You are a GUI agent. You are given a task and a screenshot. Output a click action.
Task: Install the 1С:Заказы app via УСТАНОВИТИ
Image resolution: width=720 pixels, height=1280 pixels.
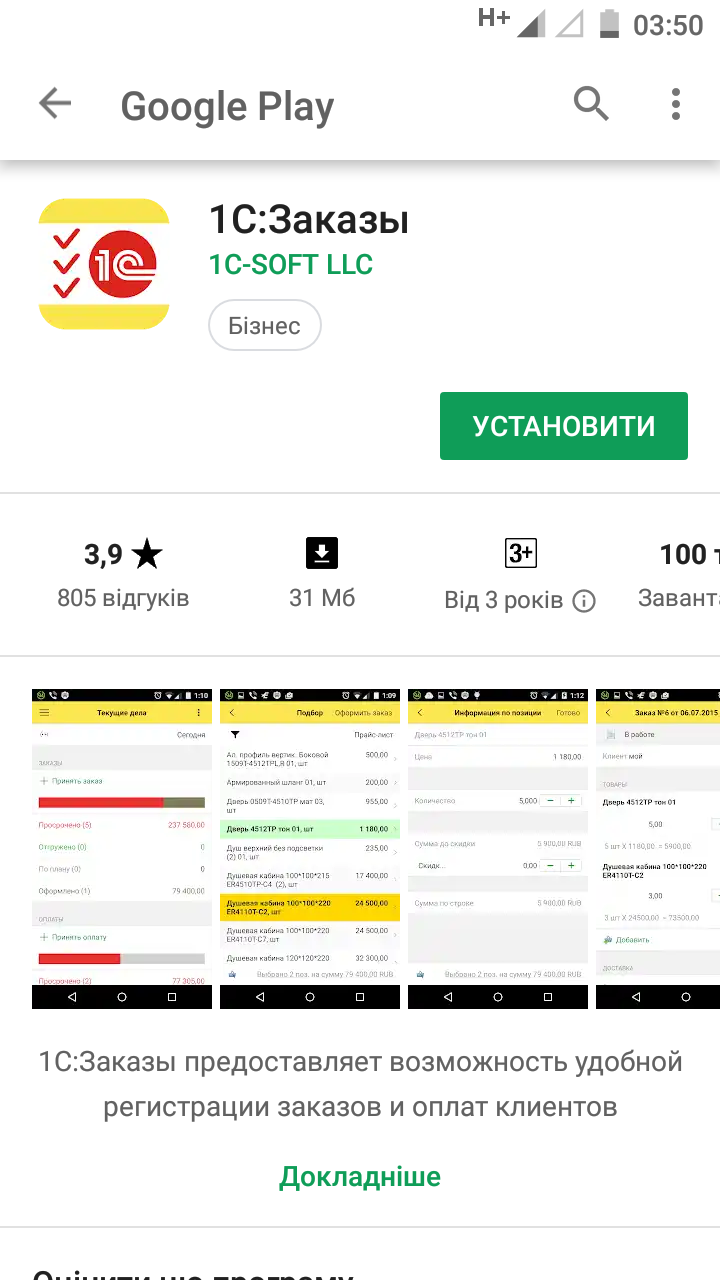pyautogui.click(x=564, y=426)
